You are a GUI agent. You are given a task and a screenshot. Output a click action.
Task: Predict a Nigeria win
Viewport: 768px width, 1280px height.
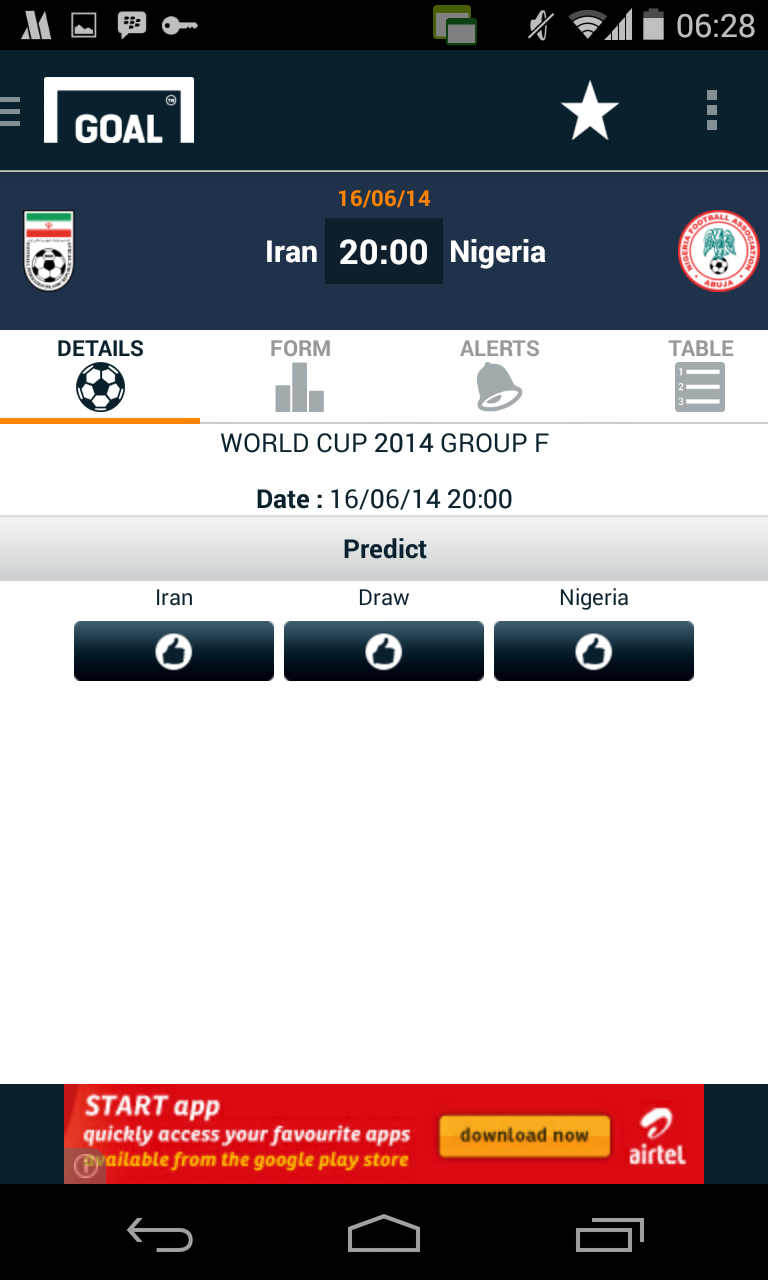(x=594, y=651)
